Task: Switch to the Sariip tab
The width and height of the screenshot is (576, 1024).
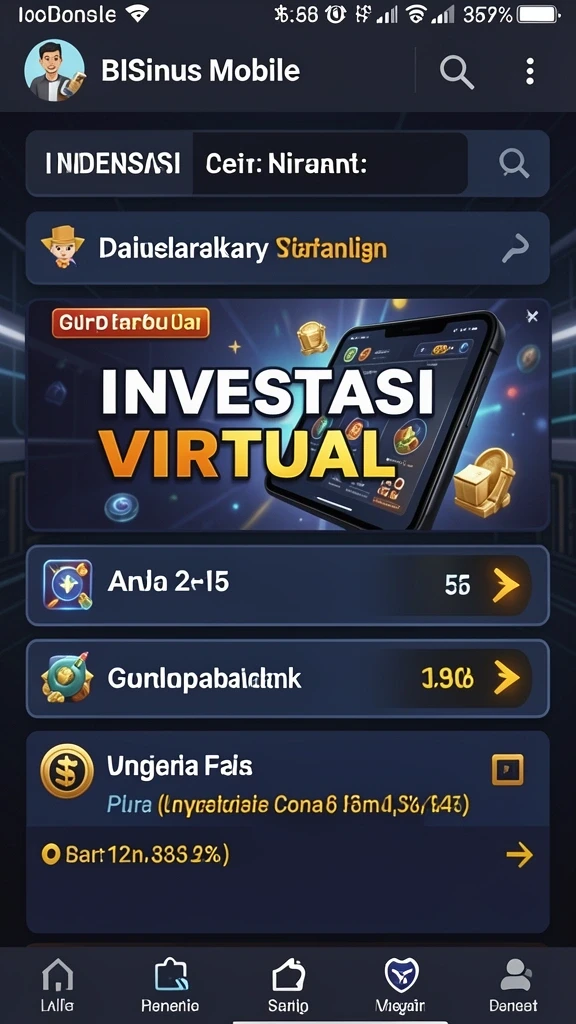Action: tap(288, 985)
